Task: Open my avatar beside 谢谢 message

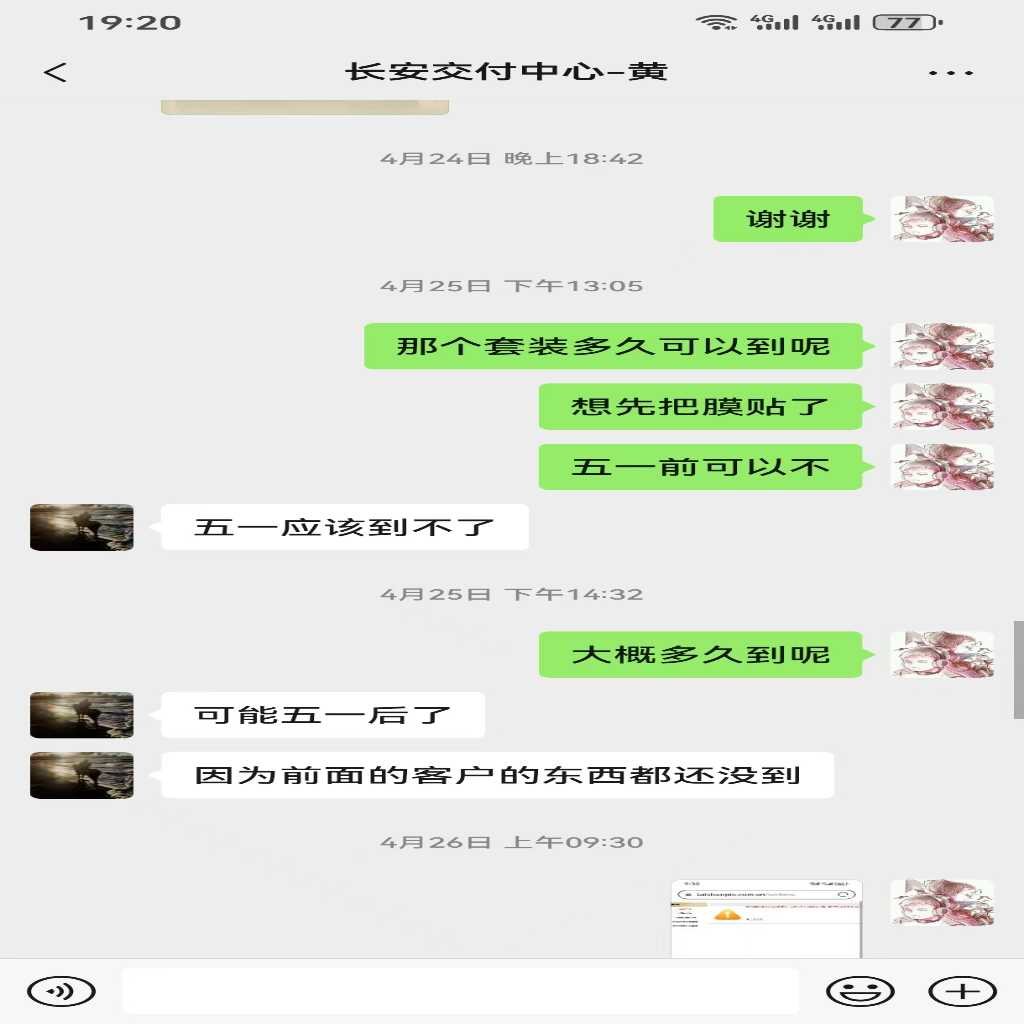Action: click(942, 219)
